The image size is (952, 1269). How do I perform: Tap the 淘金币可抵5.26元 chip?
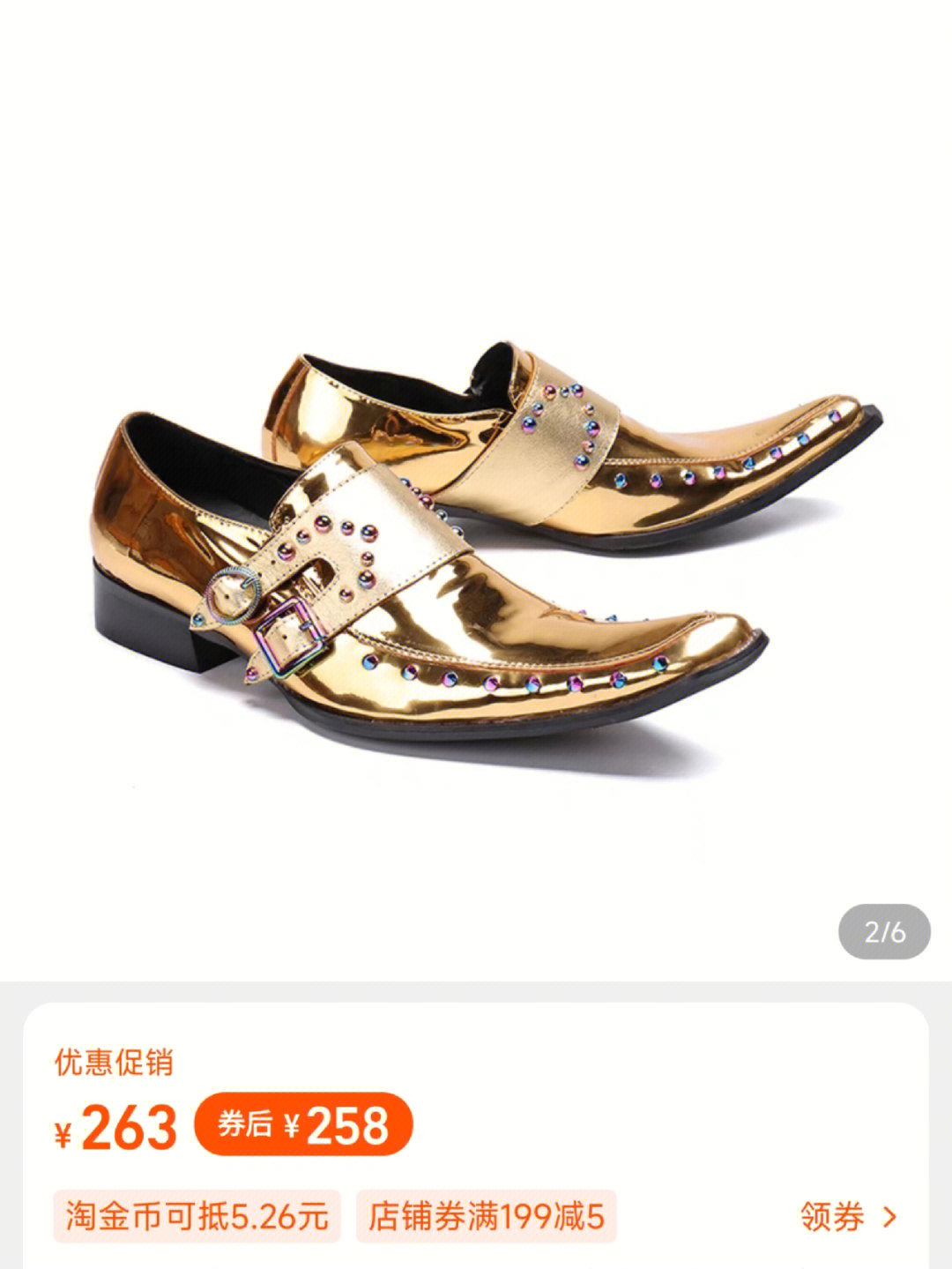point(197,1217)
